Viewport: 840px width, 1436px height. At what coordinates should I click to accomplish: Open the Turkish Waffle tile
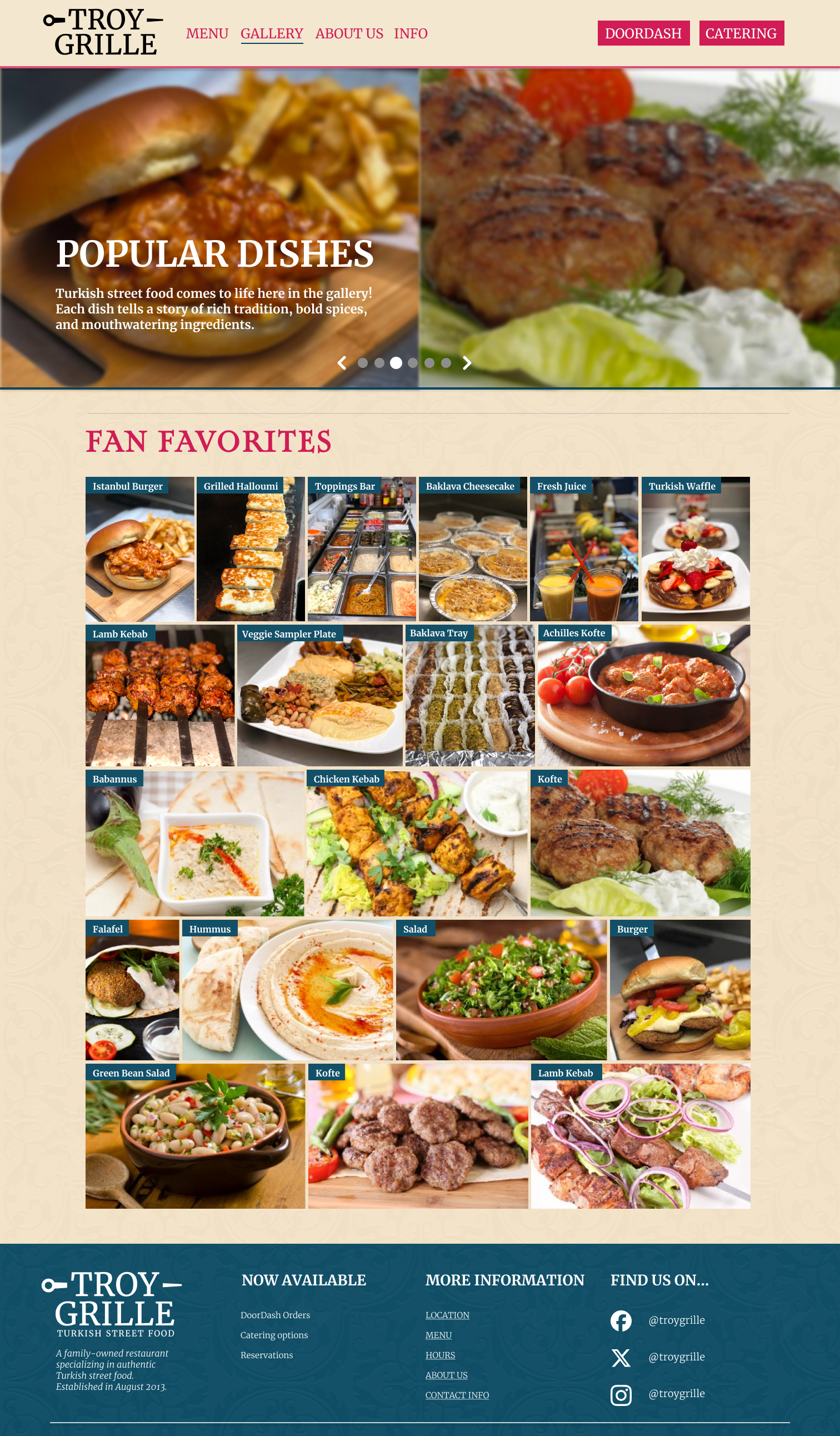pyautogui.click(x=696, y=549)
